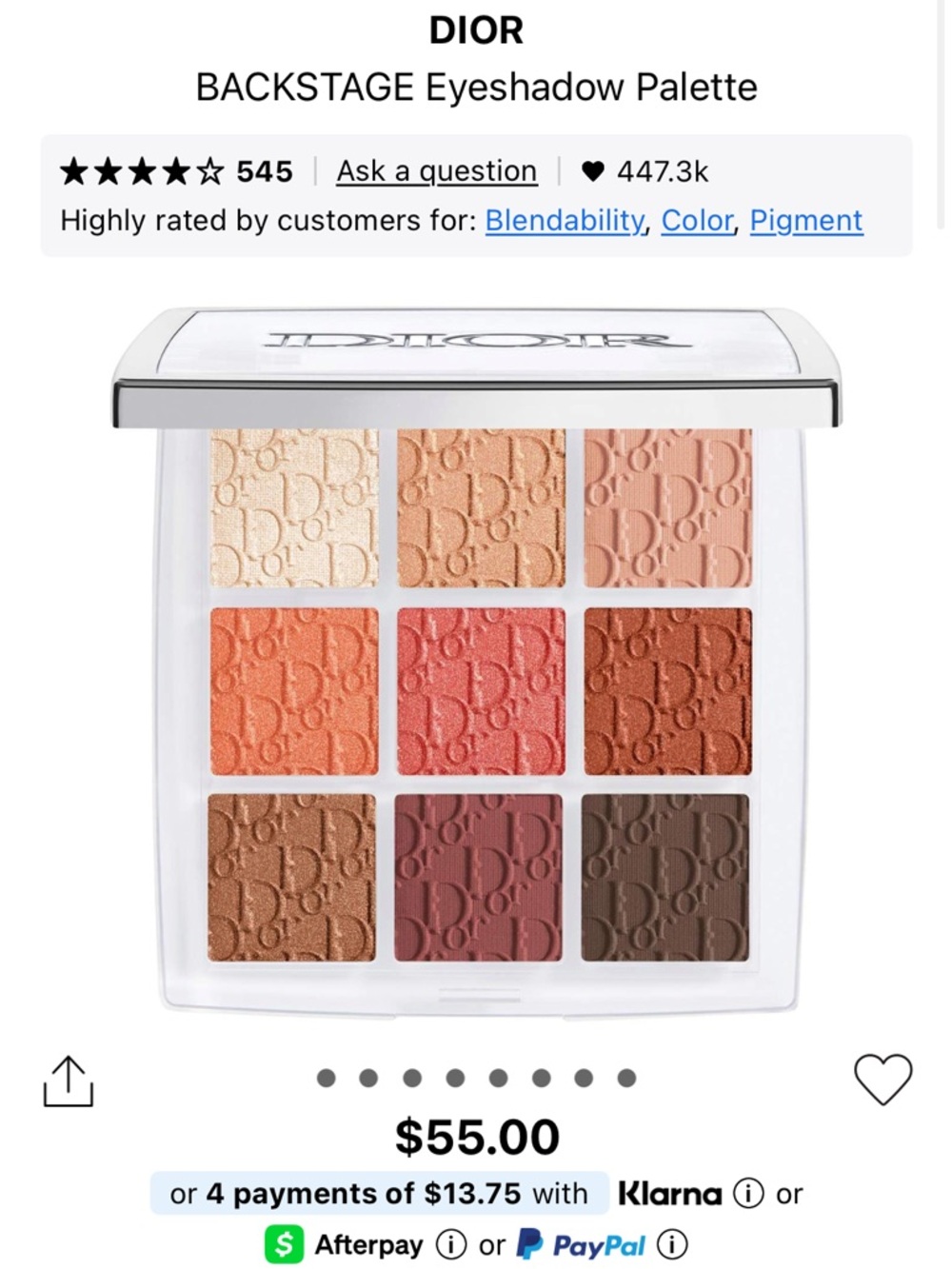
Task: Click the green Cash App dollar icon
Action: [x=283, y=1244]
